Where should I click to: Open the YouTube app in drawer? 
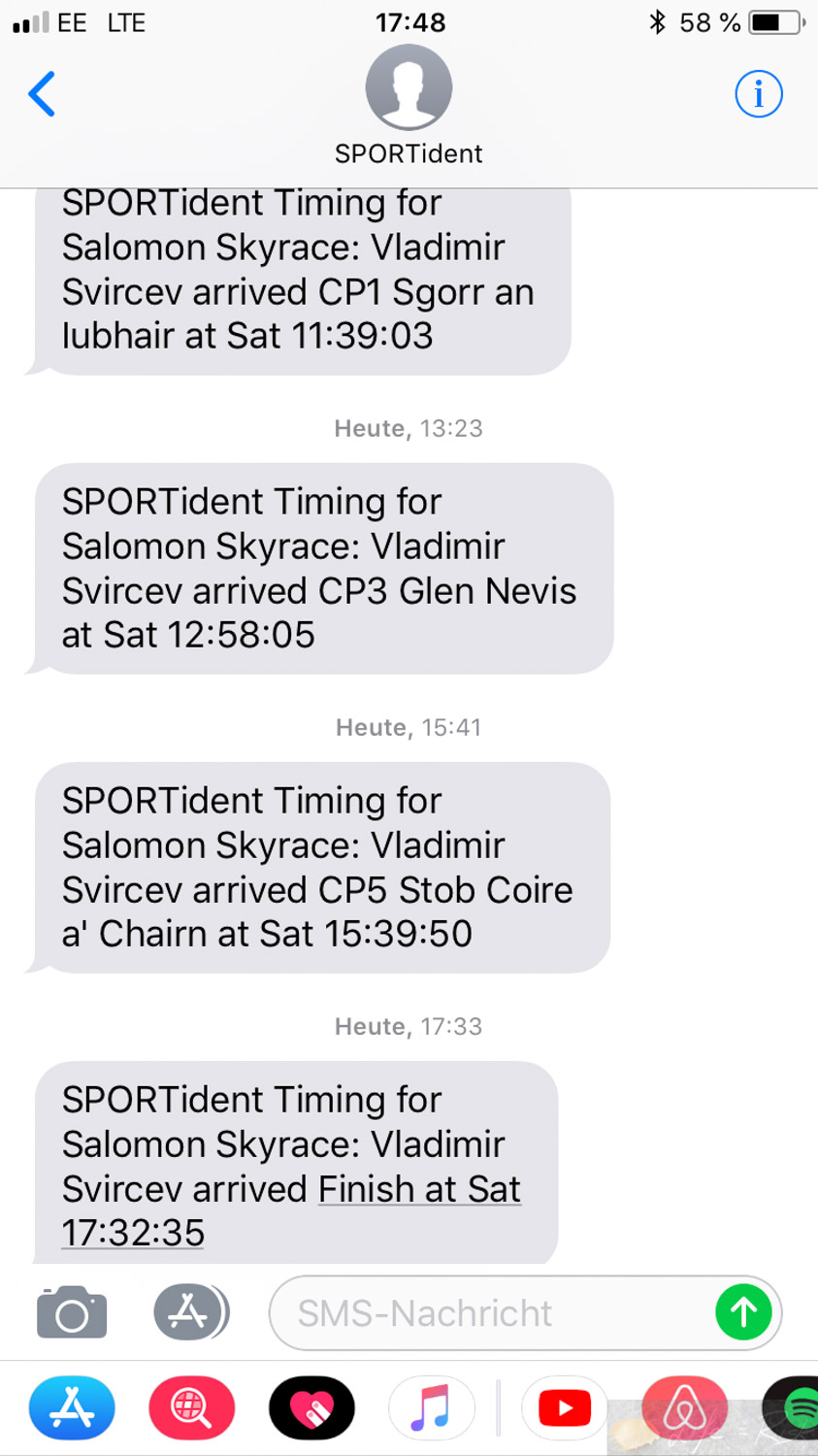click(565, 1408)
